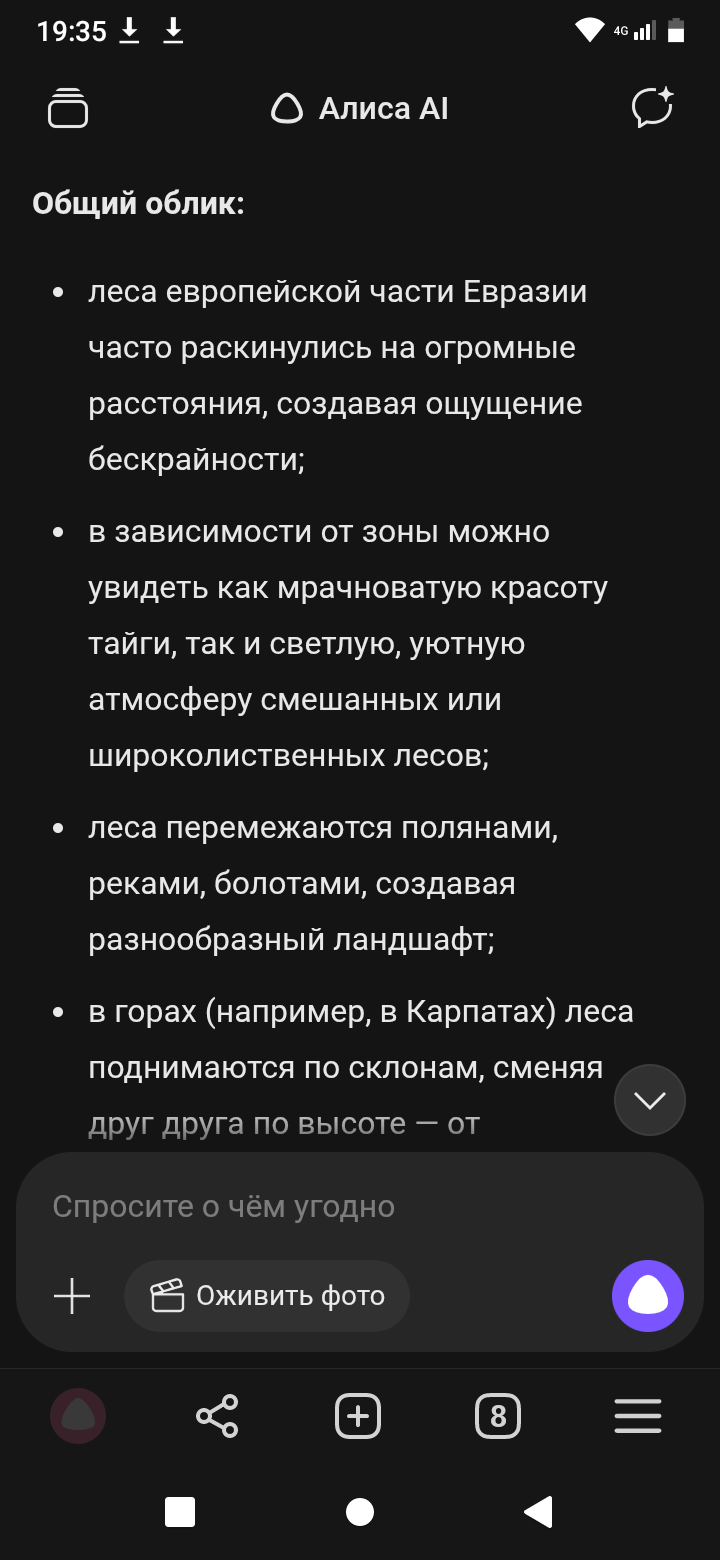Go back with system back button

pos(539,1512)
